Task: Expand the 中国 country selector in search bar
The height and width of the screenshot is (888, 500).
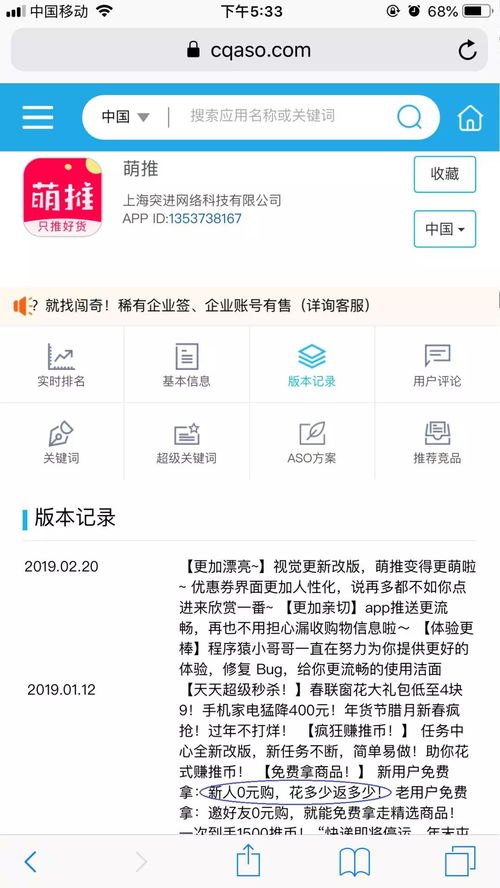Action: [125, 117]
